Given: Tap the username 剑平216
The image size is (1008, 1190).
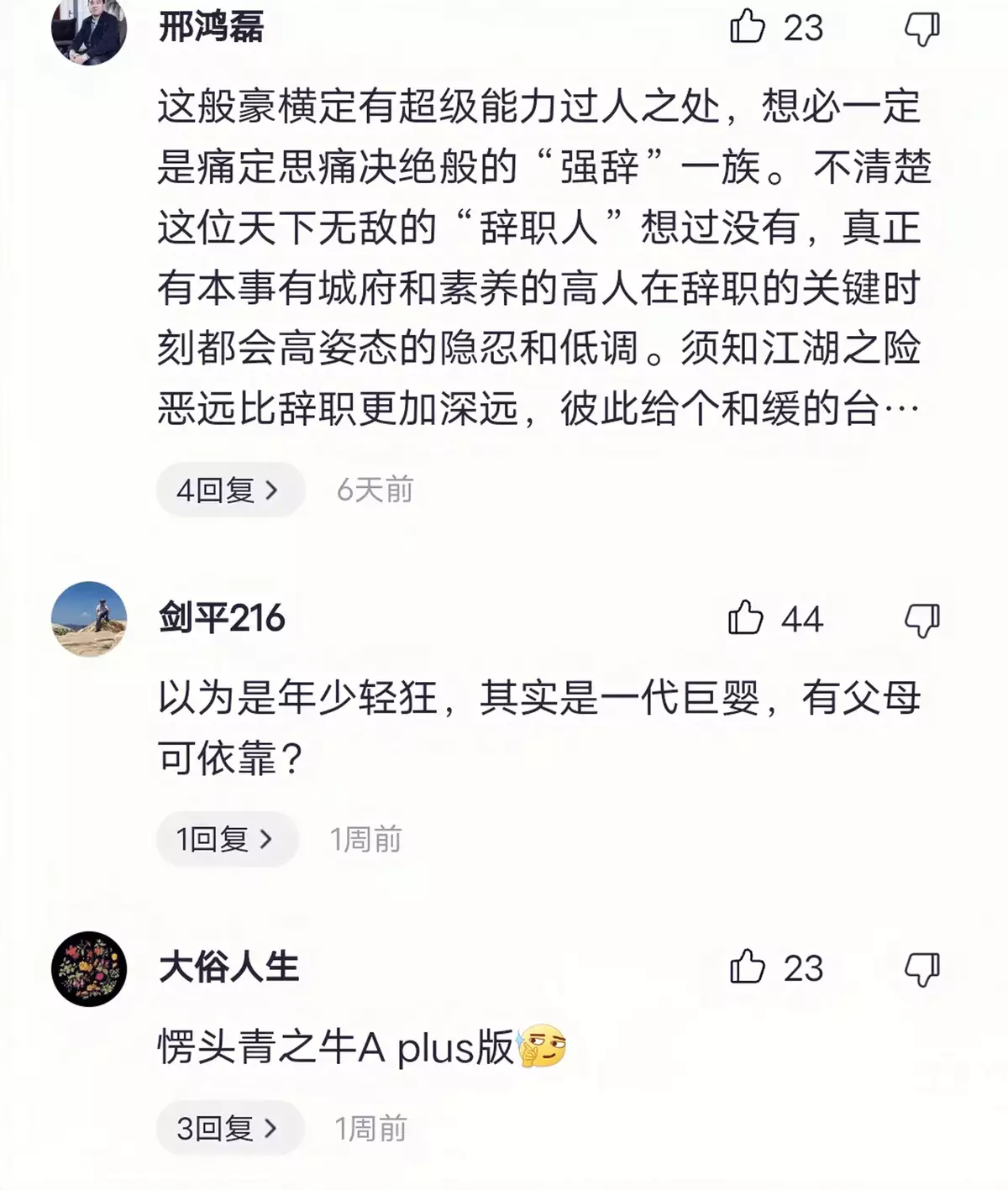Looking at the screenshot, I should pyautogui.click(x=222, y=618).
